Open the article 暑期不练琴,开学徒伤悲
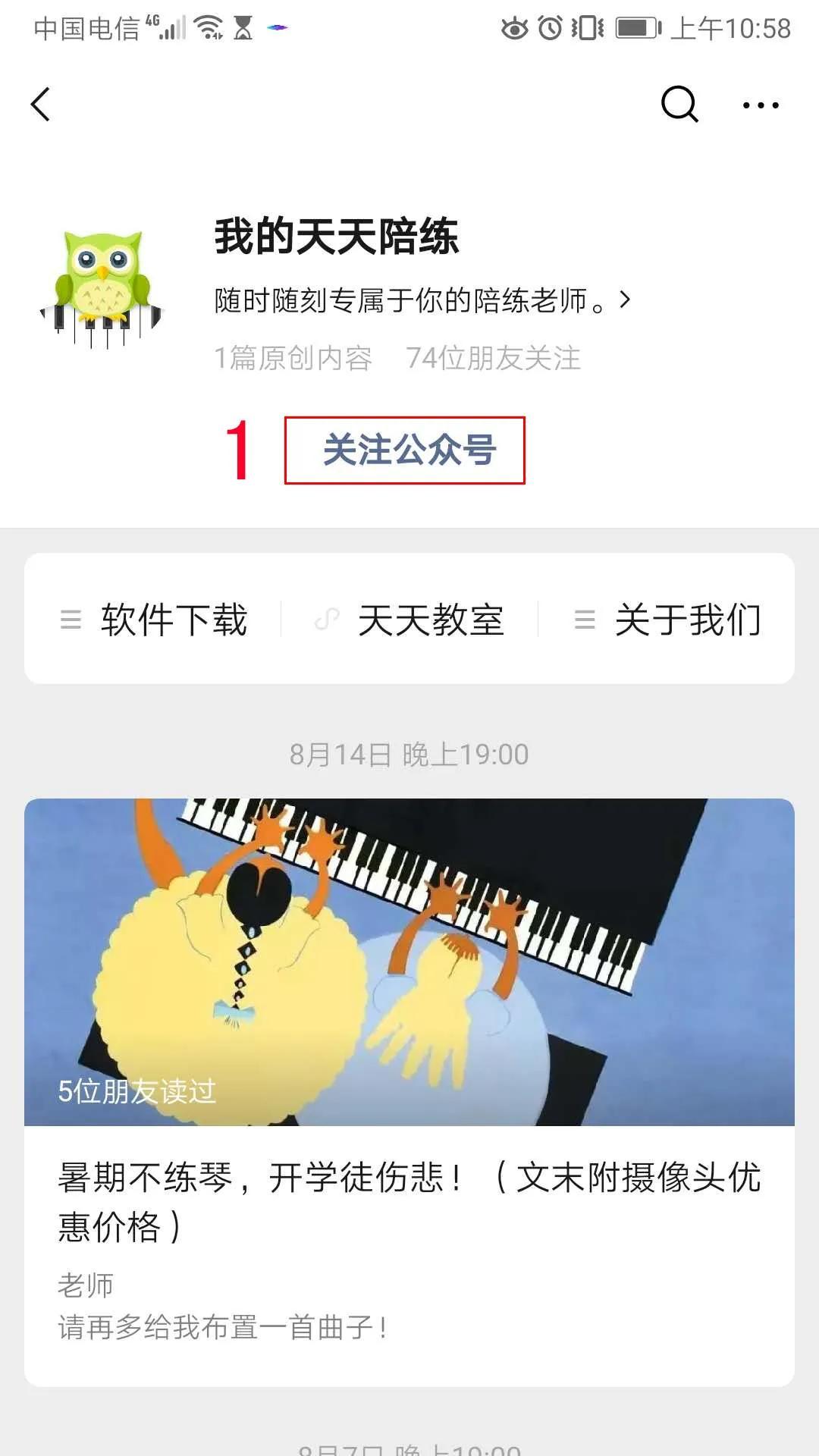 [409, 1200]
